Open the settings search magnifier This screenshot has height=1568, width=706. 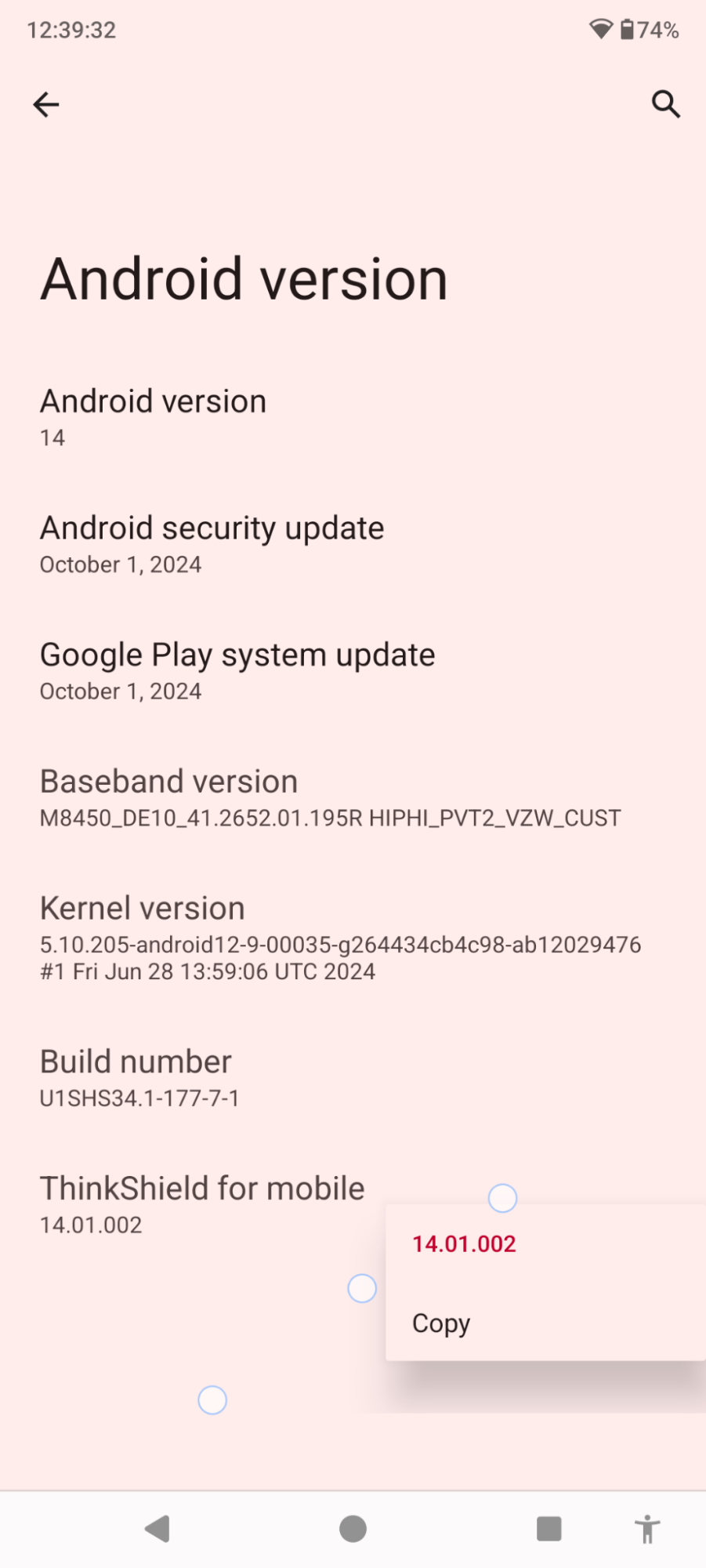665,104
